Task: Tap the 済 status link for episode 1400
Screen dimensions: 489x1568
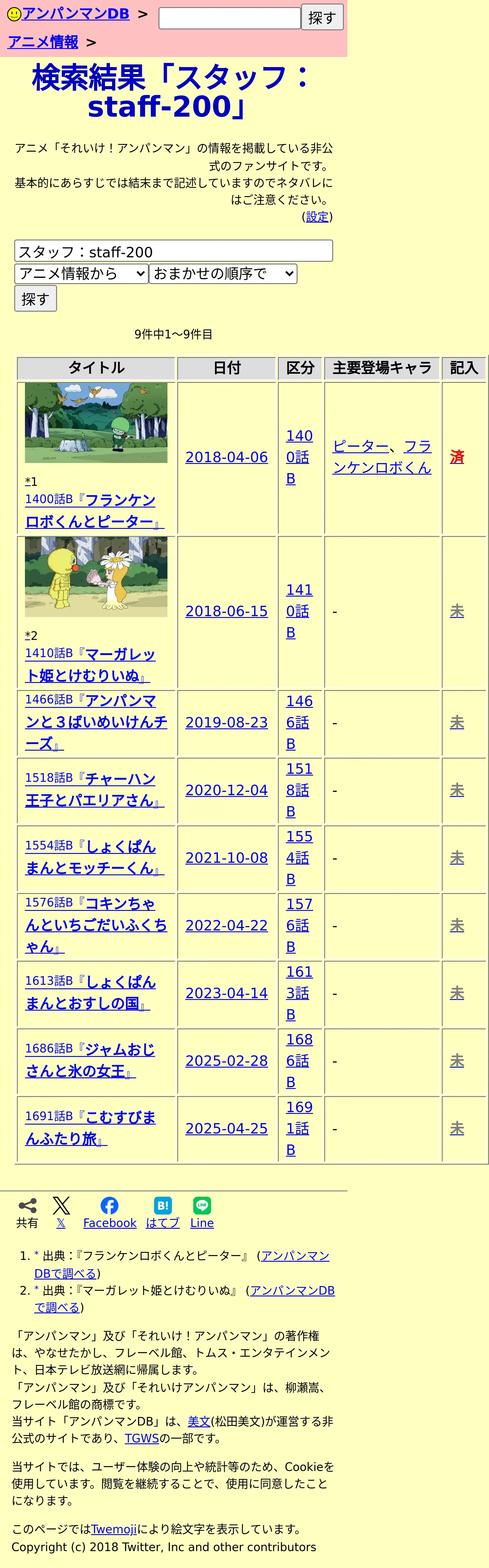Action: (x=457, y=457)
